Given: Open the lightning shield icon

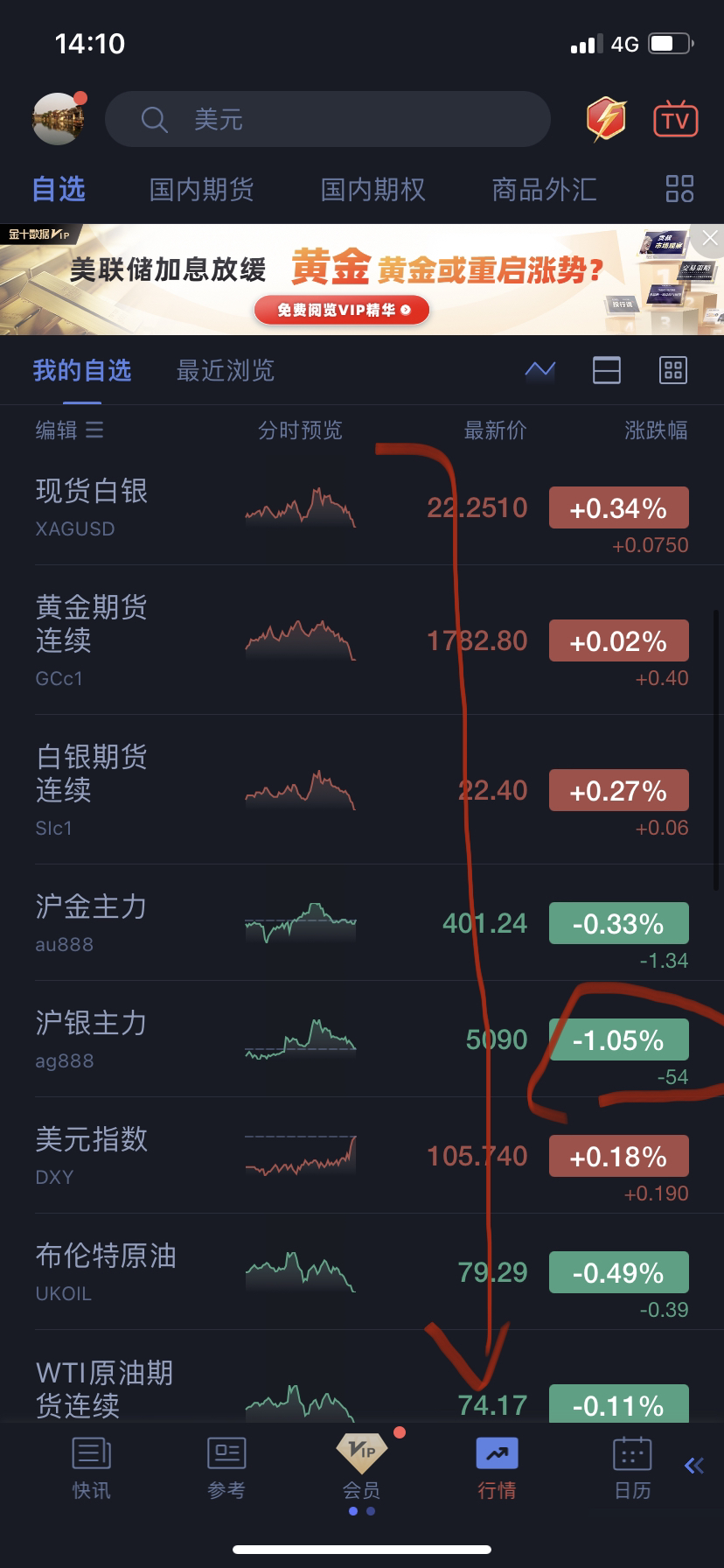Looking at the screenshot, I should point(606,119).
